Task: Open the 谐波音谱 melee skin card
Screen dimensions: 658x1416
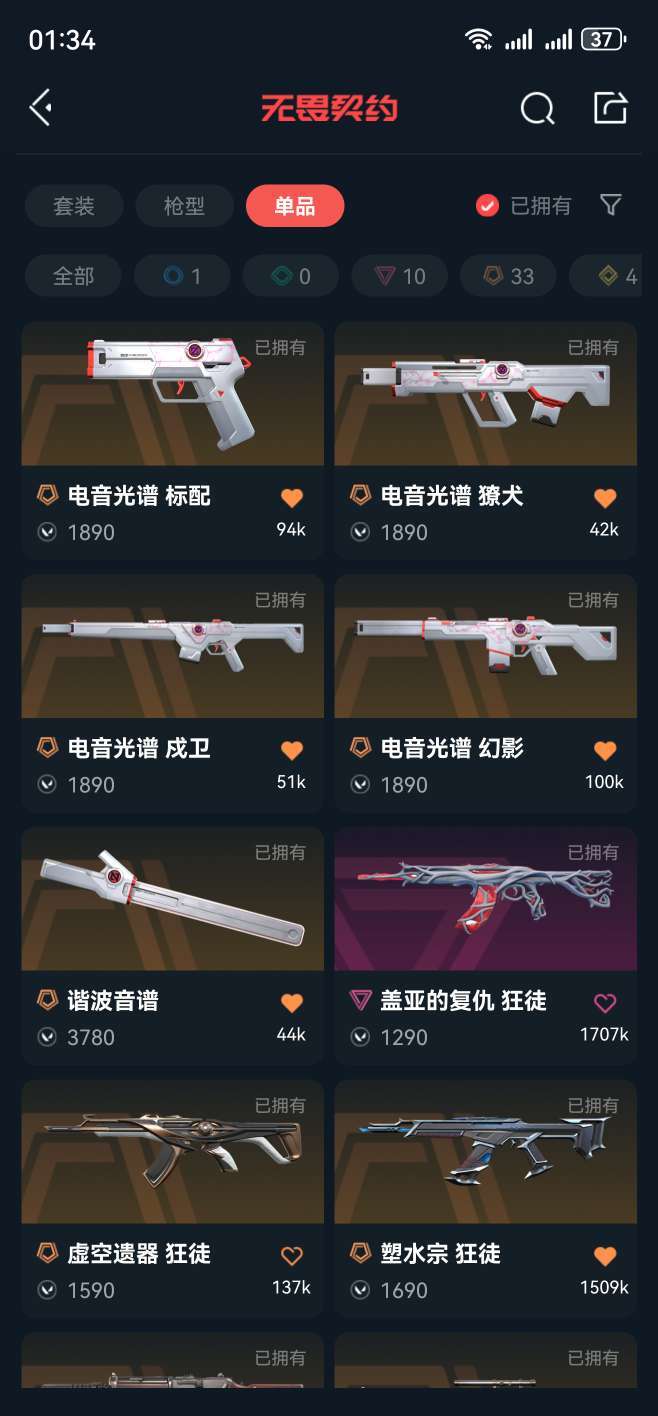Action: tap(173, 945)
